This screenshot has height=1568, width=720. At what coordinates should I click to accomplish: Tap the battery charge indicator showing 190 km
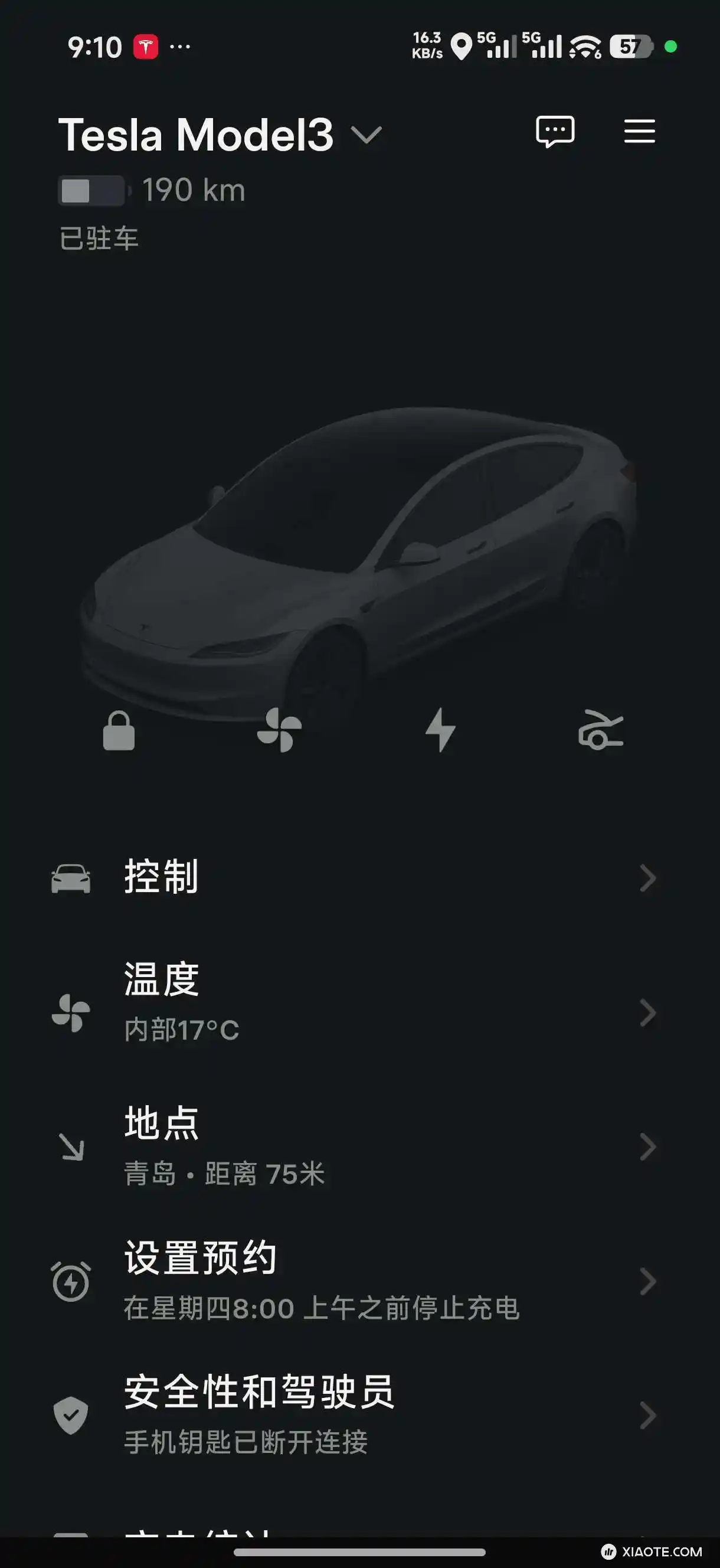pos(152,190)
